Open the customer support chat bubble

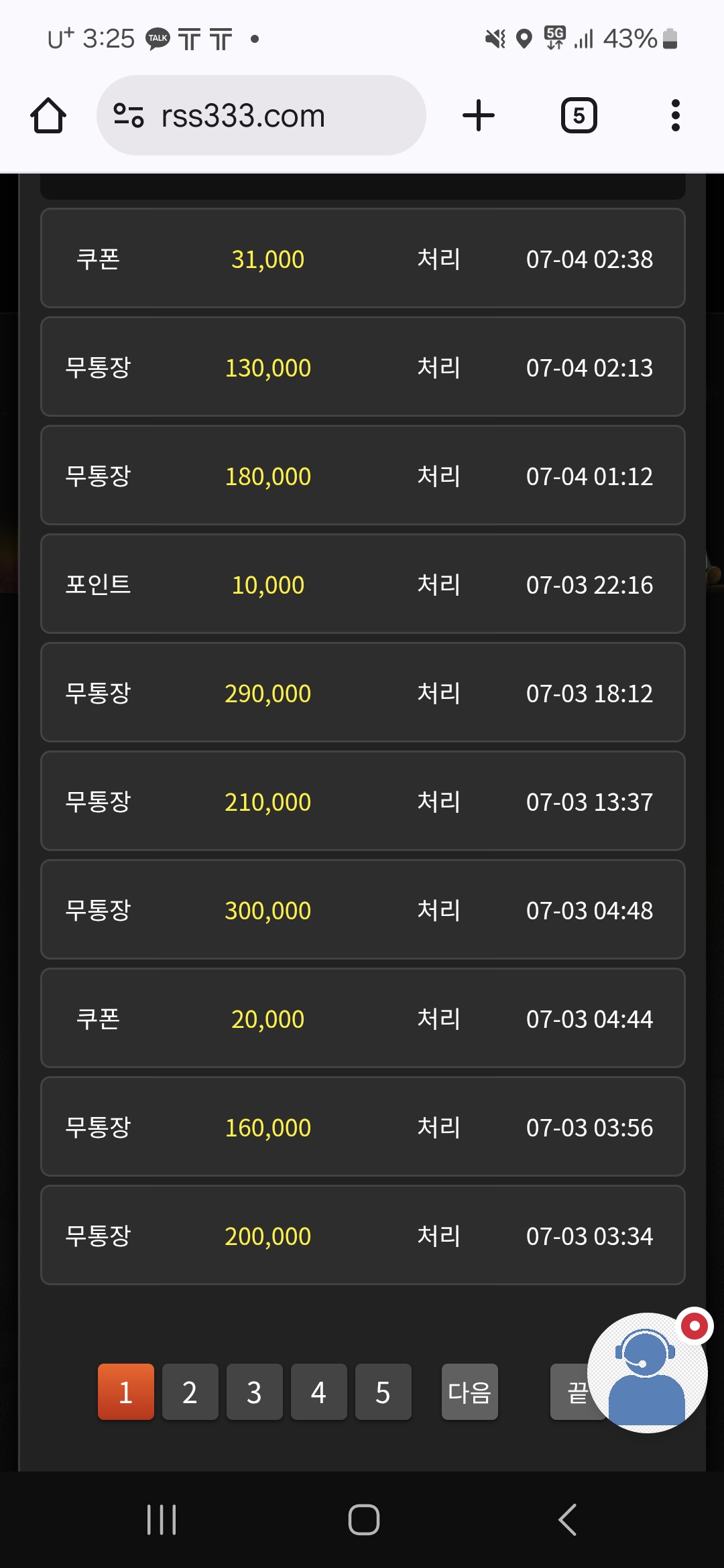[648, 1372]
